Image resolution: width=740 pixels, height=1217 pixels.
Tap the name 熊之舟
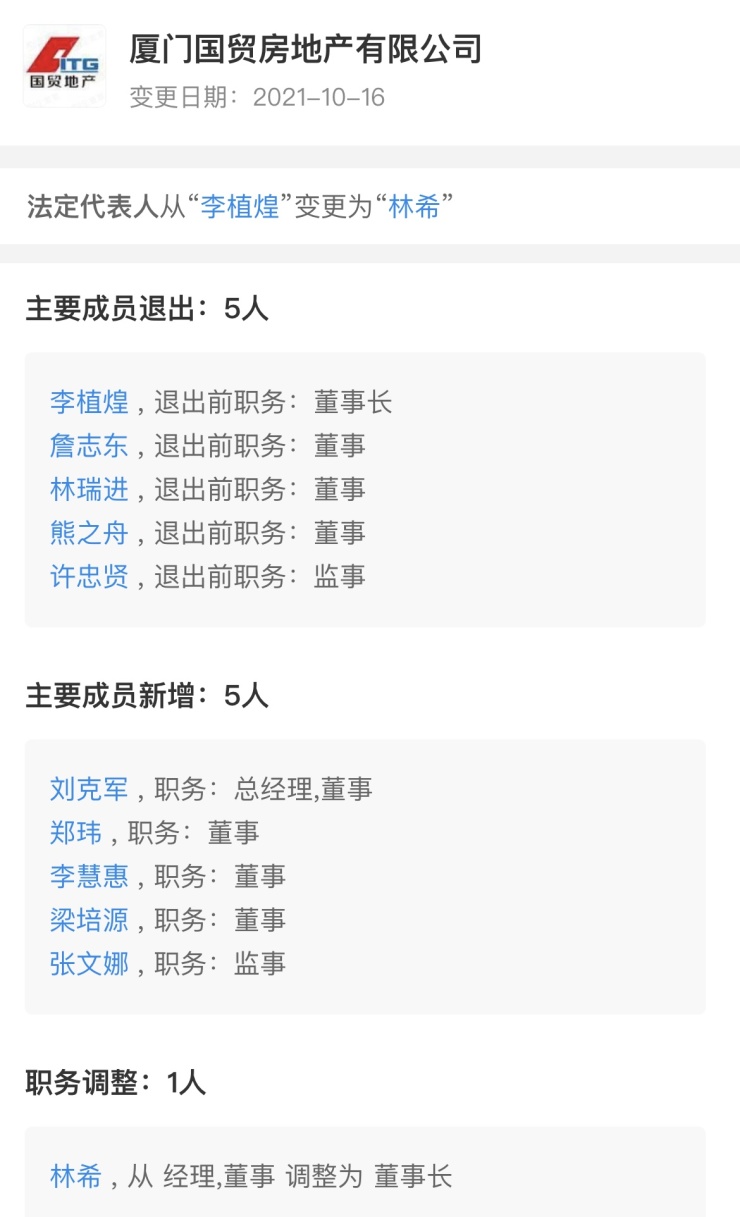[x=89, y=533]
